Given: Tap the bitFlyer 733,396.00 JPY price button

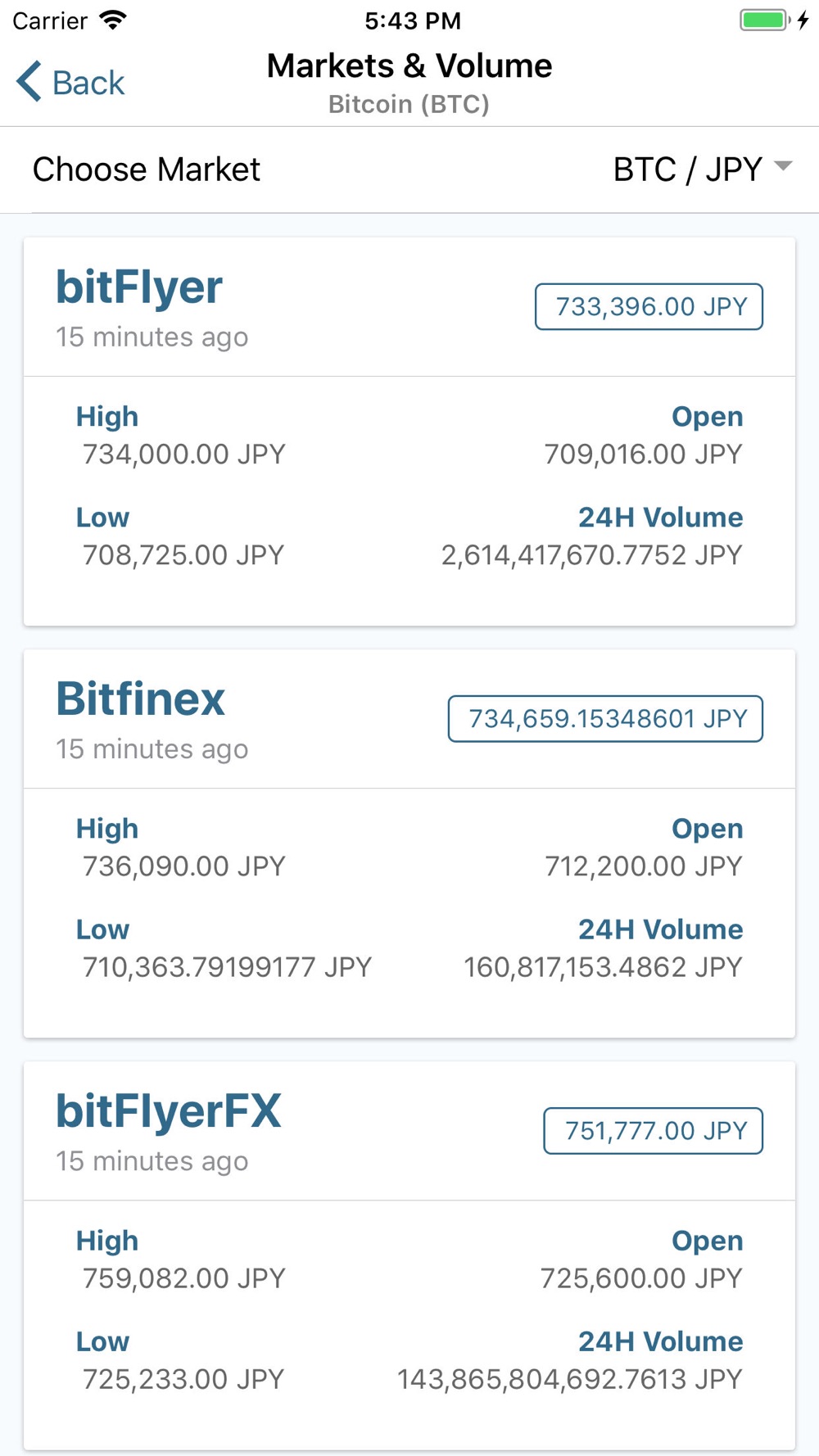Looking at the screenshot, I should (x=649, y=307).
